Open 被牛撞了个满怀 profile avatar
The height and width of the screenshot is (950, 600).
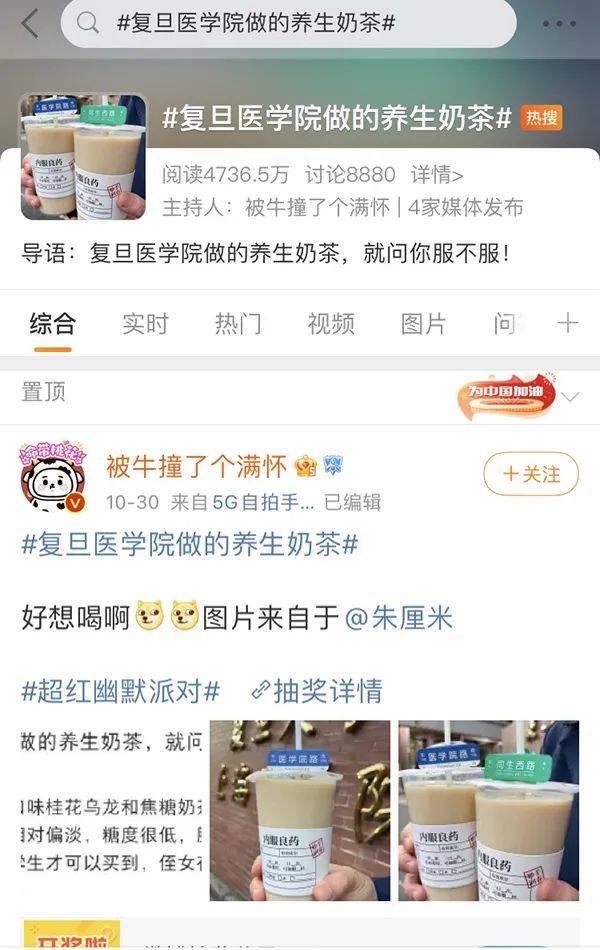tap(52, 477)
